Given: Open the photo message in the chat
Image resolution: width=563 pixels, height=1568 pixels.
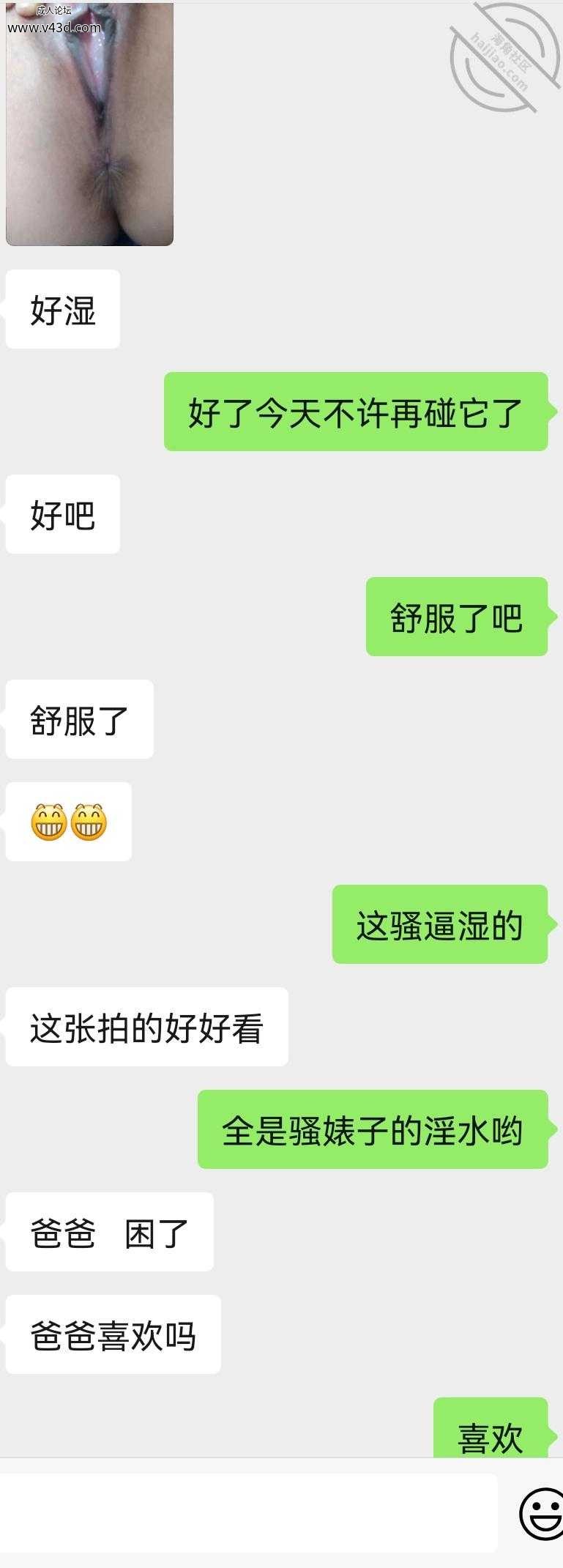Looking at the screenshot, I should point(89,125).
